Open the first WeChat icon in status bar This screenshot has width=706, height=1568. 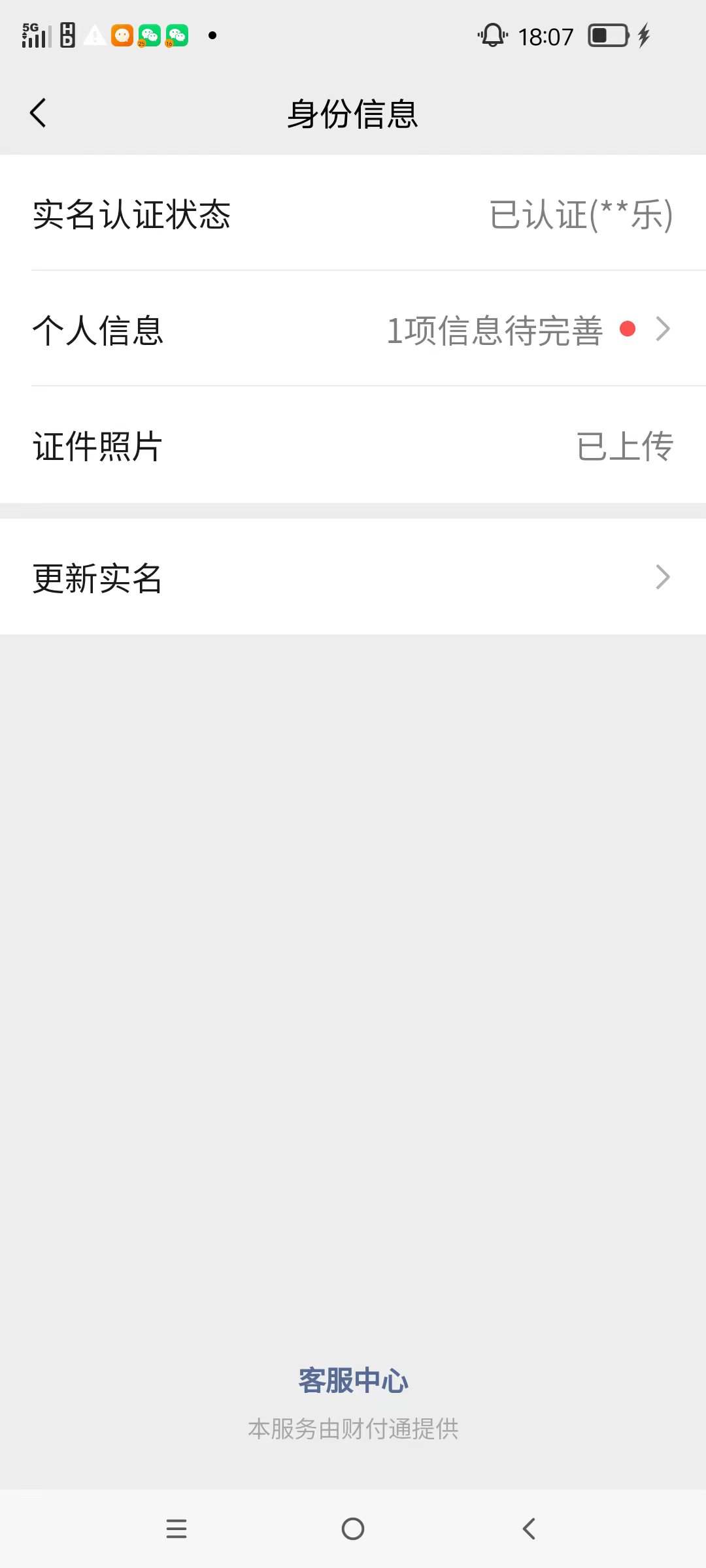[149, 36]
